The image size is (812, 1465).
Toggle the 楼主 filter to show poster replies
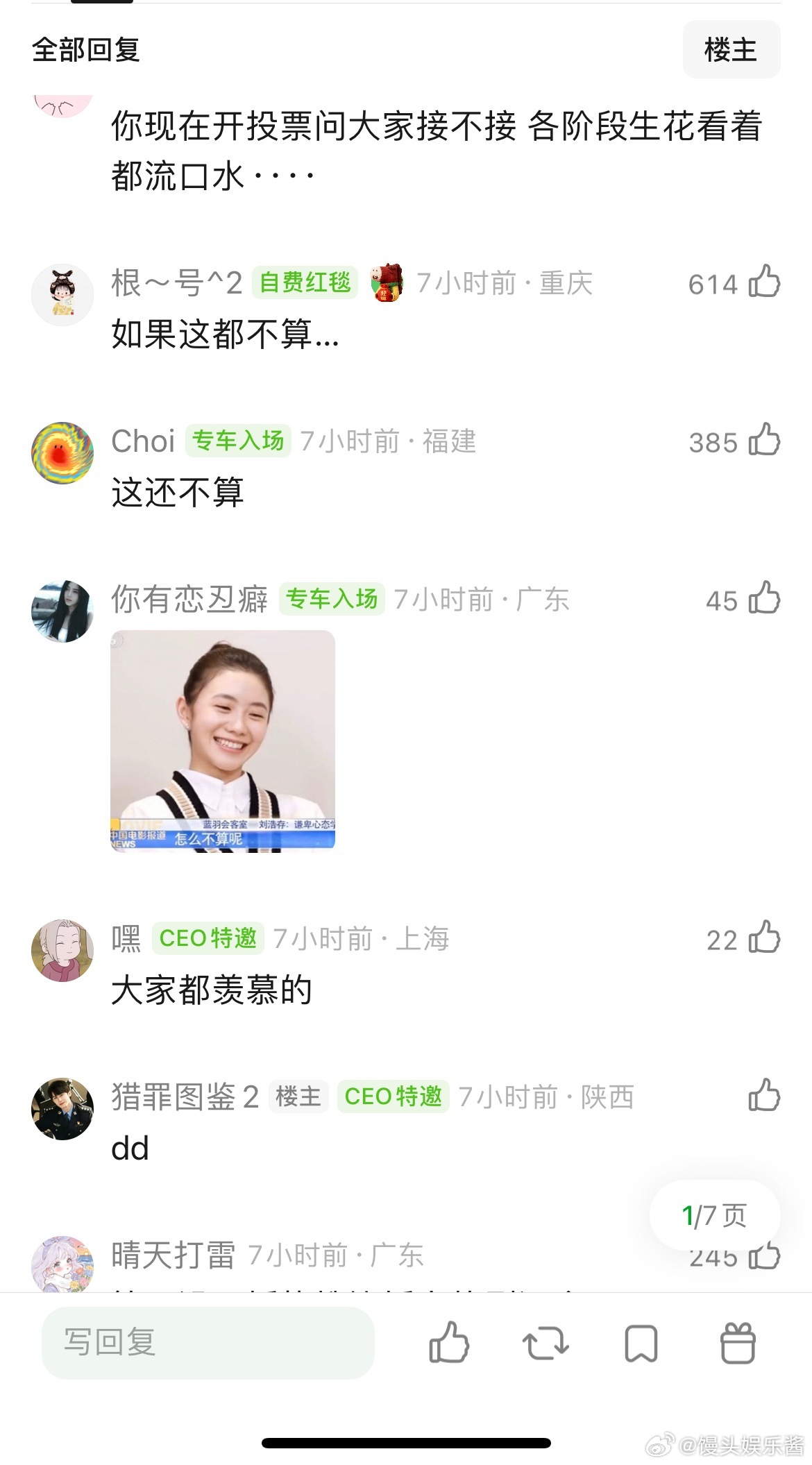[x=731, y=49]
